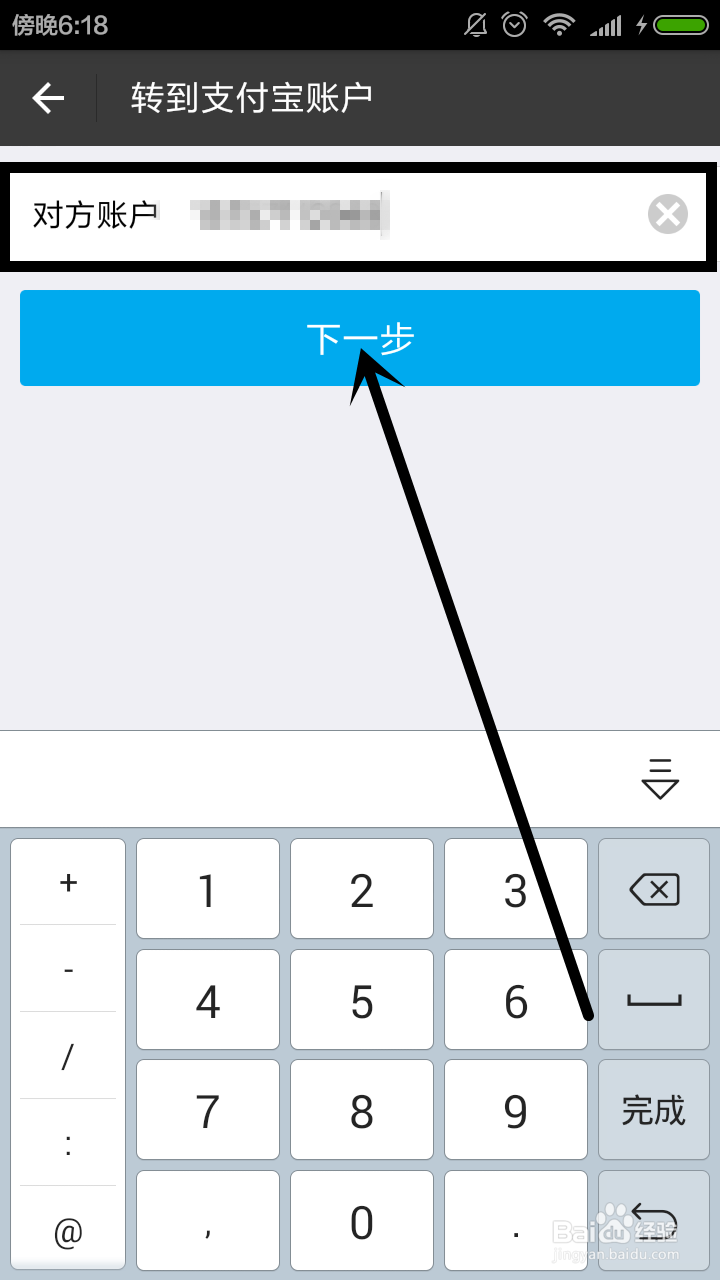
Task: Go back from the transfer screen
Action: point(48,98)
